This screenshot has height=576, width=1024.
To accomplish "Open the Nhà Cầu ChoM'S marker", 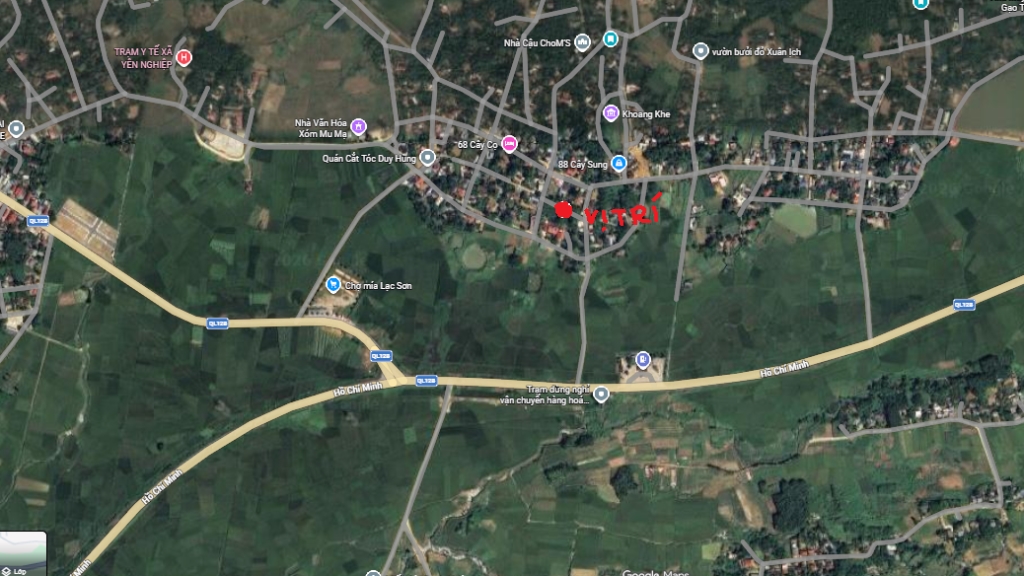I will click(582, 43).
